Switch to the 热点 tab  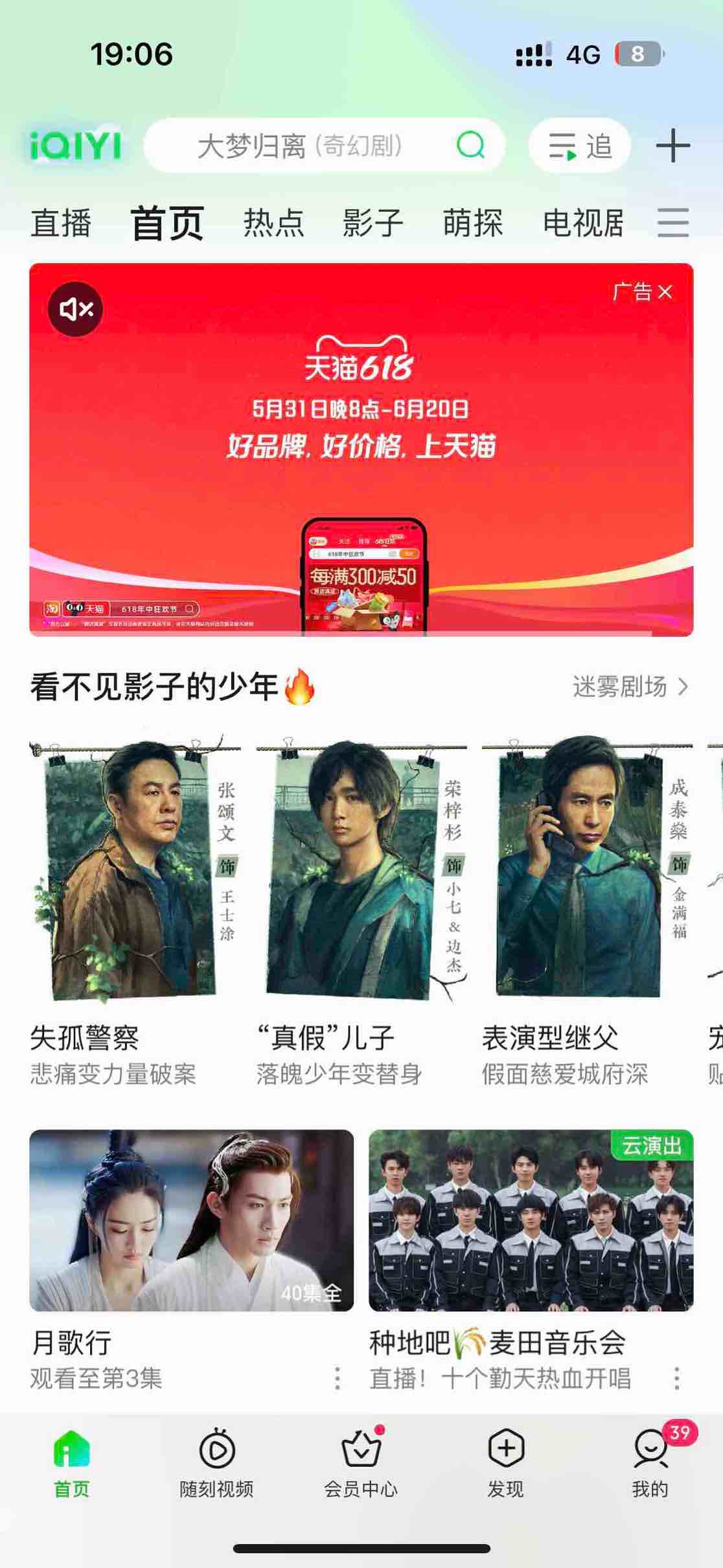273,224
